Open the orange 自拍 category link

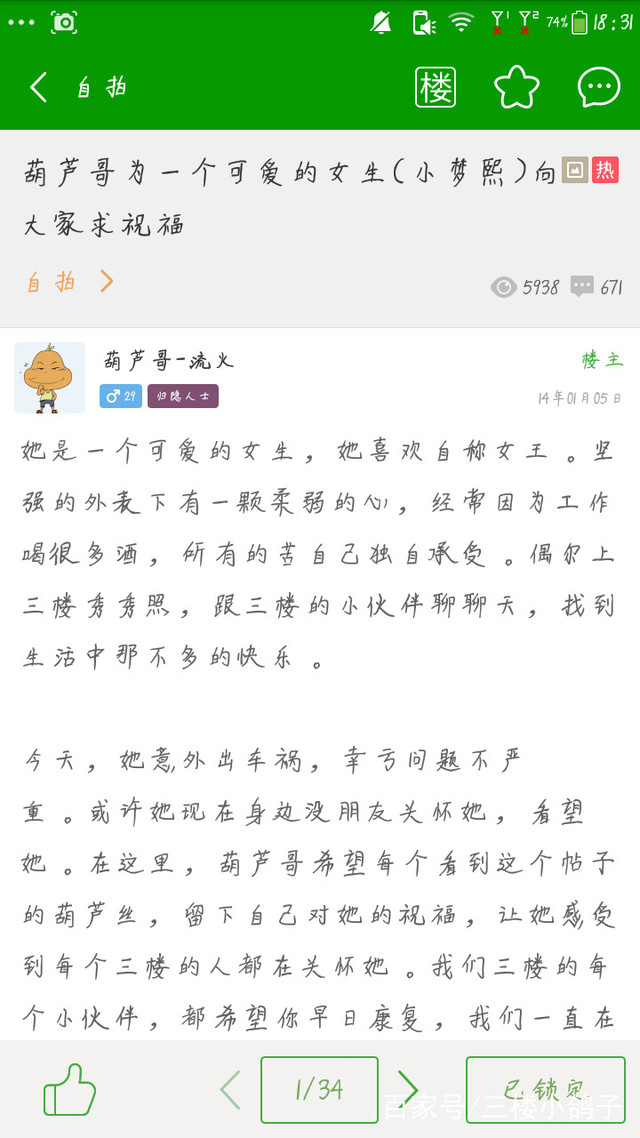click(70, 282)
